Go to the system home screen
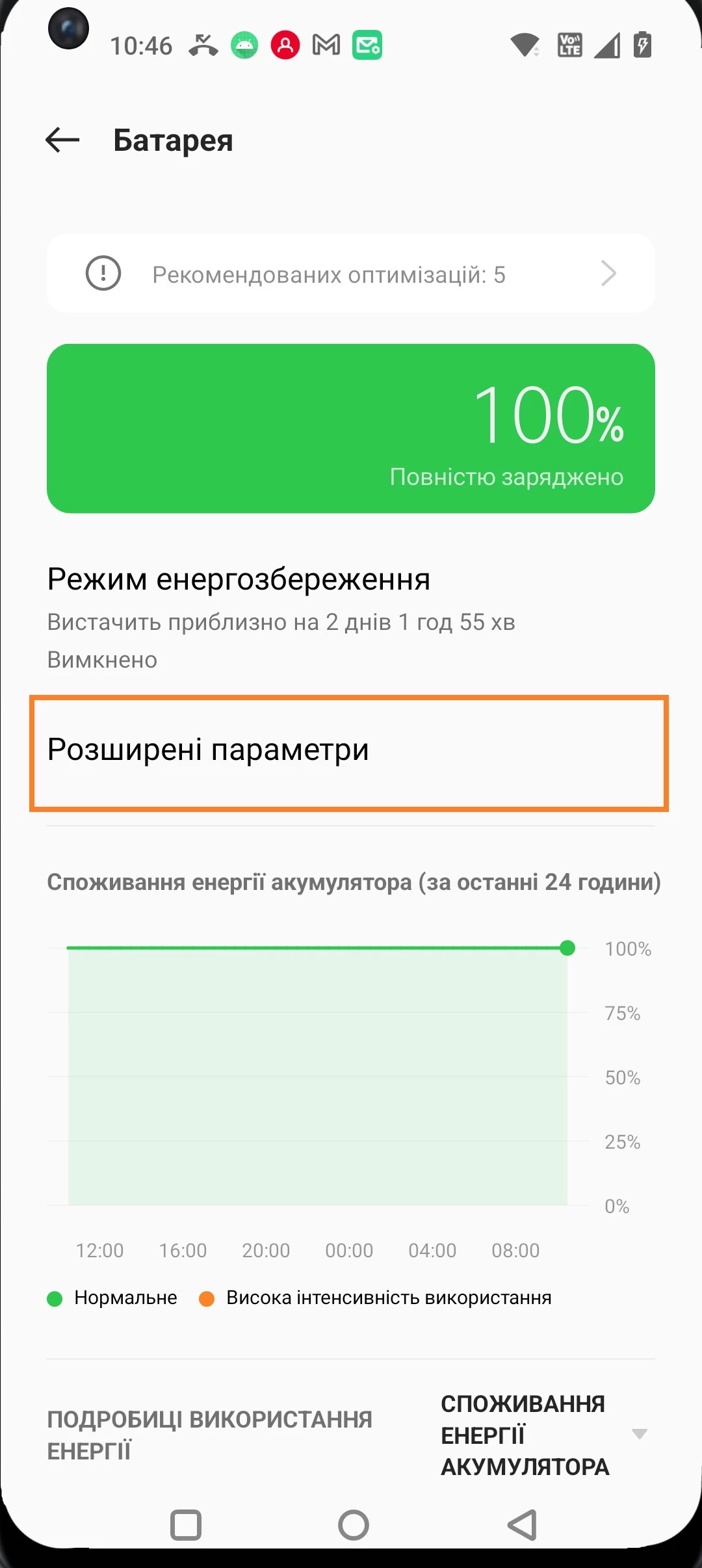Viewport: 702px width, 1568px height. pyautogui.click(x=353, y=1524)
